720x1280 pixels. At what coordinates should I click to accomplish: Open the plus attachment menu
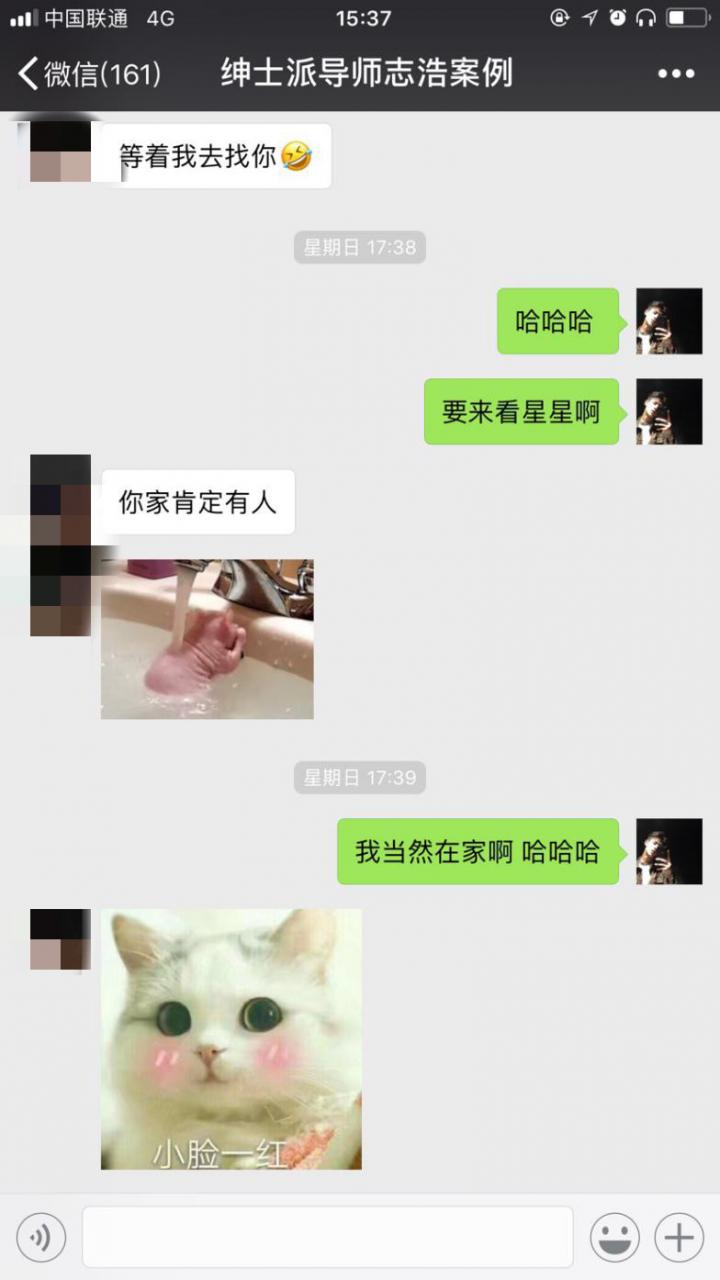(x=679, y=1238)
